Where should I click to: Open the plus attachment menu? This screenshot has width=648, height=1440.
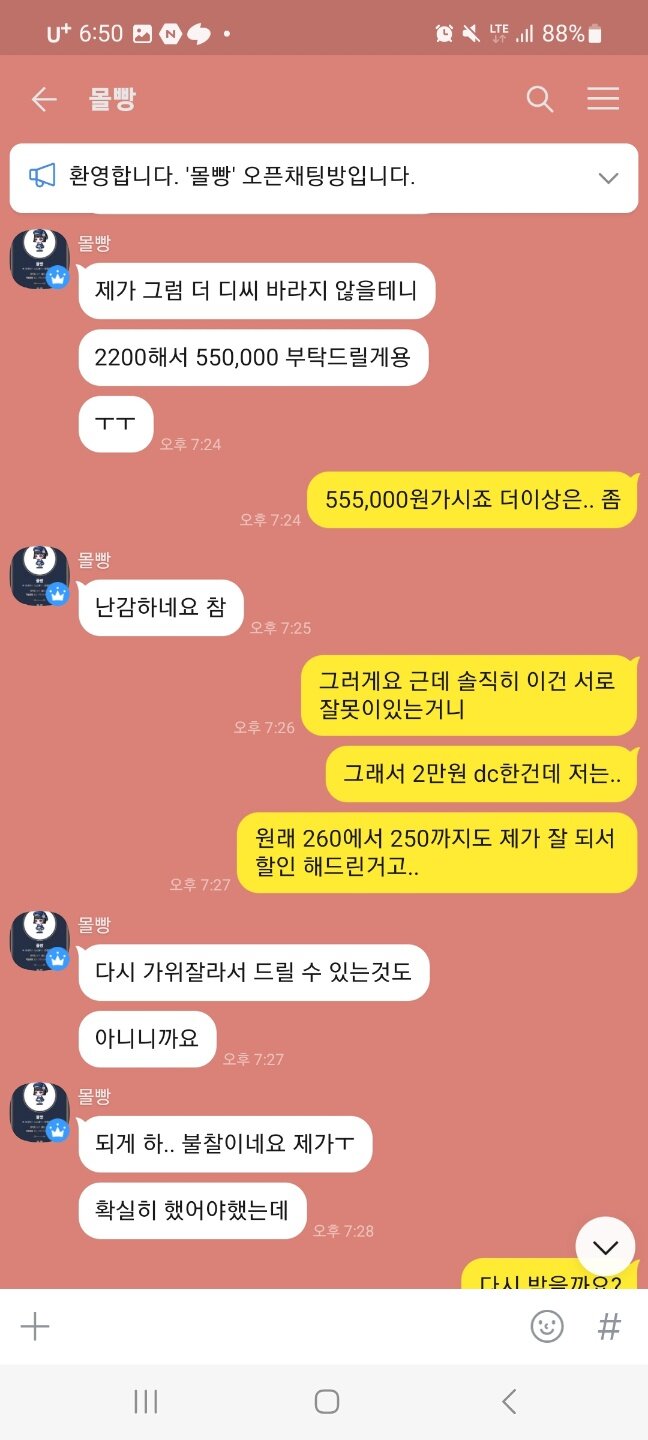(35, 1327)
